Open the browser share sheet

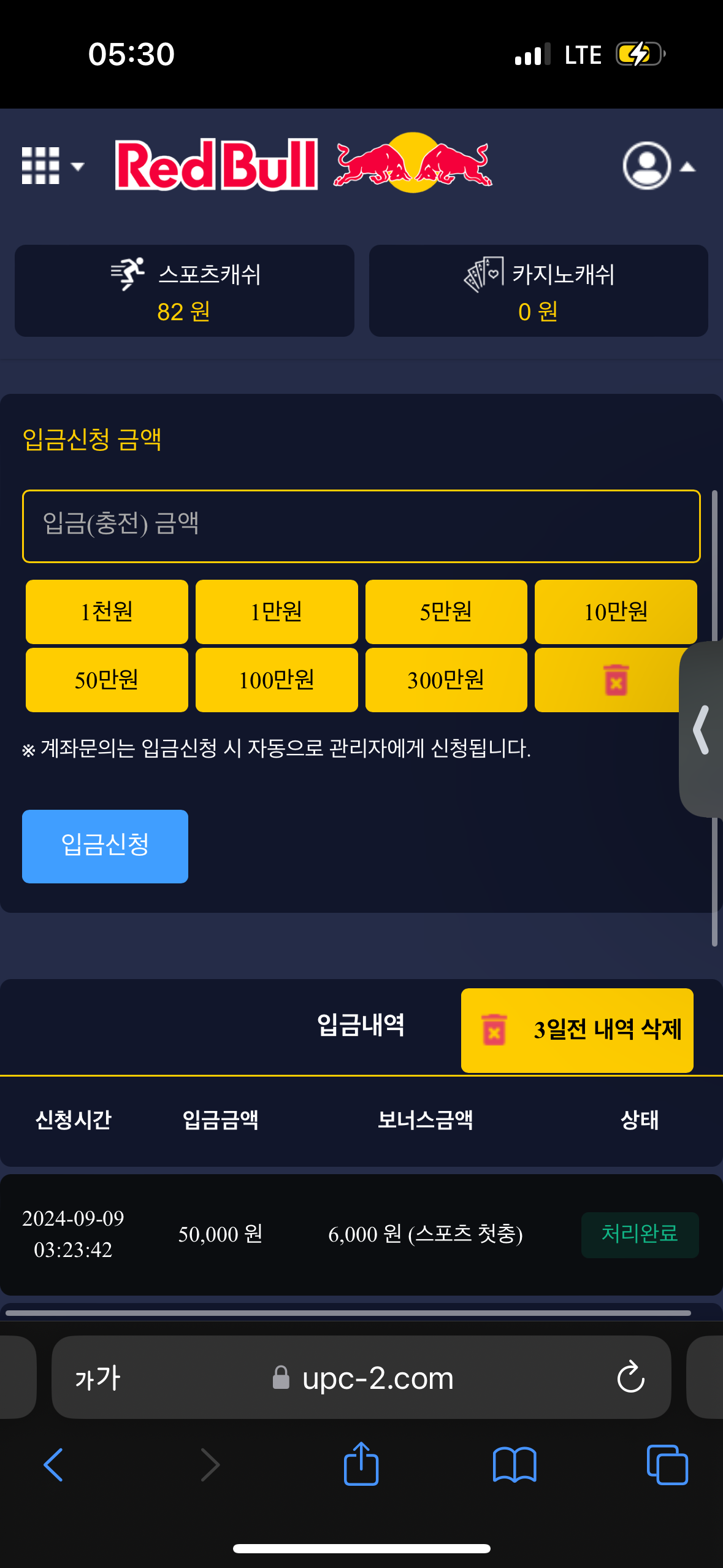point(361,1464)
